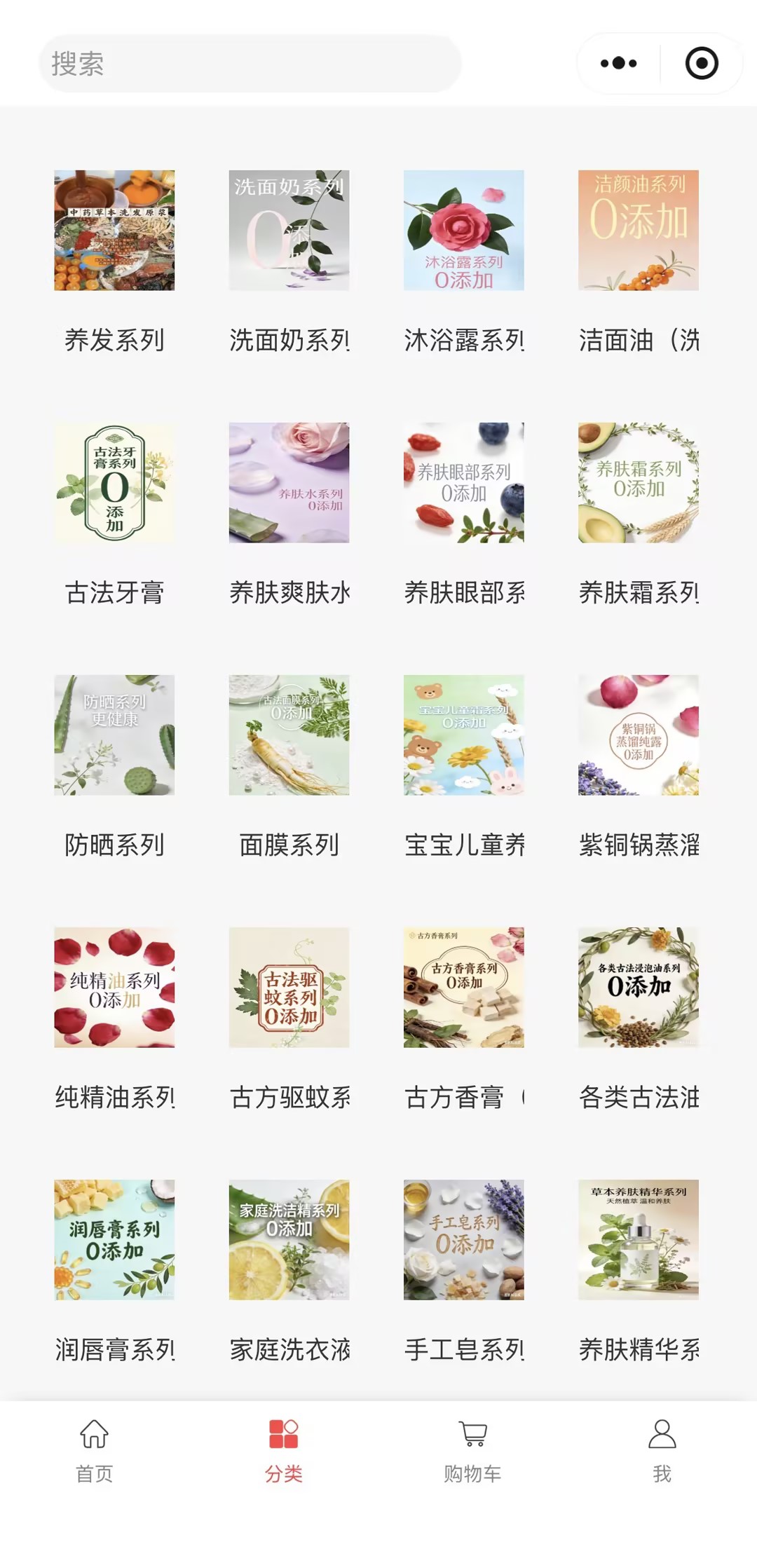This screenshot has width=757, height=1568.
Task: View the 古法牙膏 category
Action: [x=114, y=483]
